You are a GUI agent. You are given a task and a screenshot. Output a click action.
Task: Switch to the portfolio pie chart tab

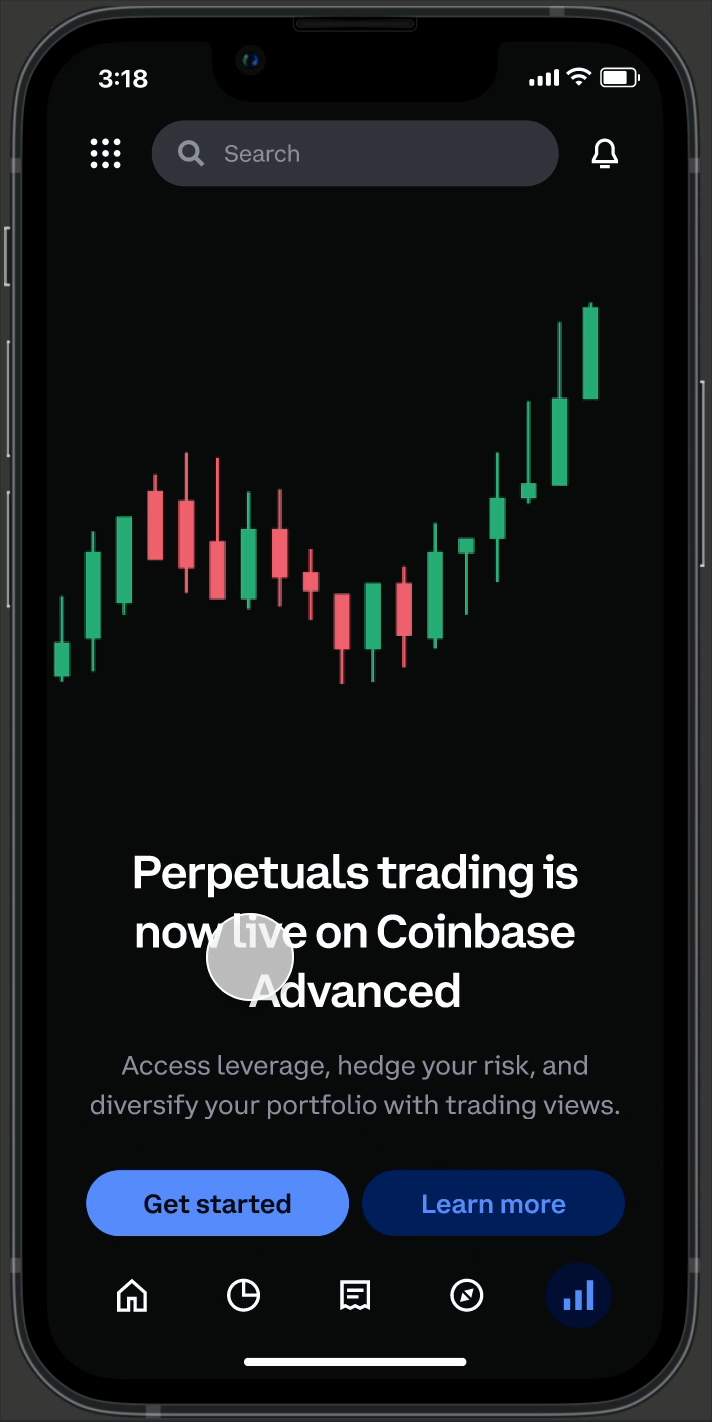coord(243,1296)
